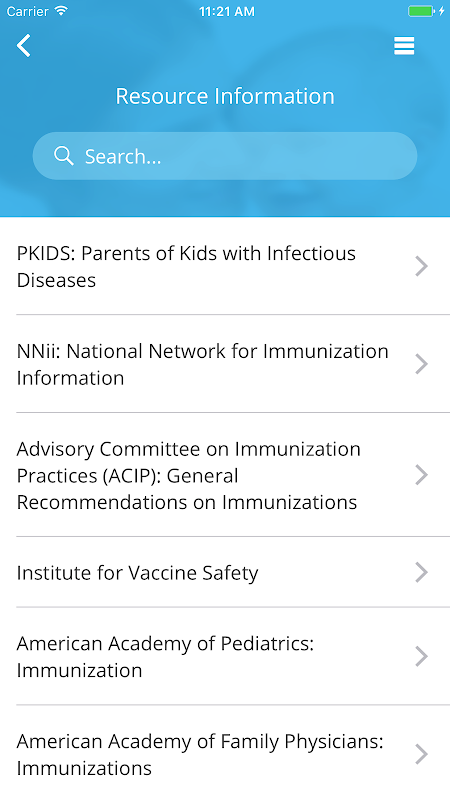450x800 pixels.
Task: Go back using the top arrow
Action: 23,45
